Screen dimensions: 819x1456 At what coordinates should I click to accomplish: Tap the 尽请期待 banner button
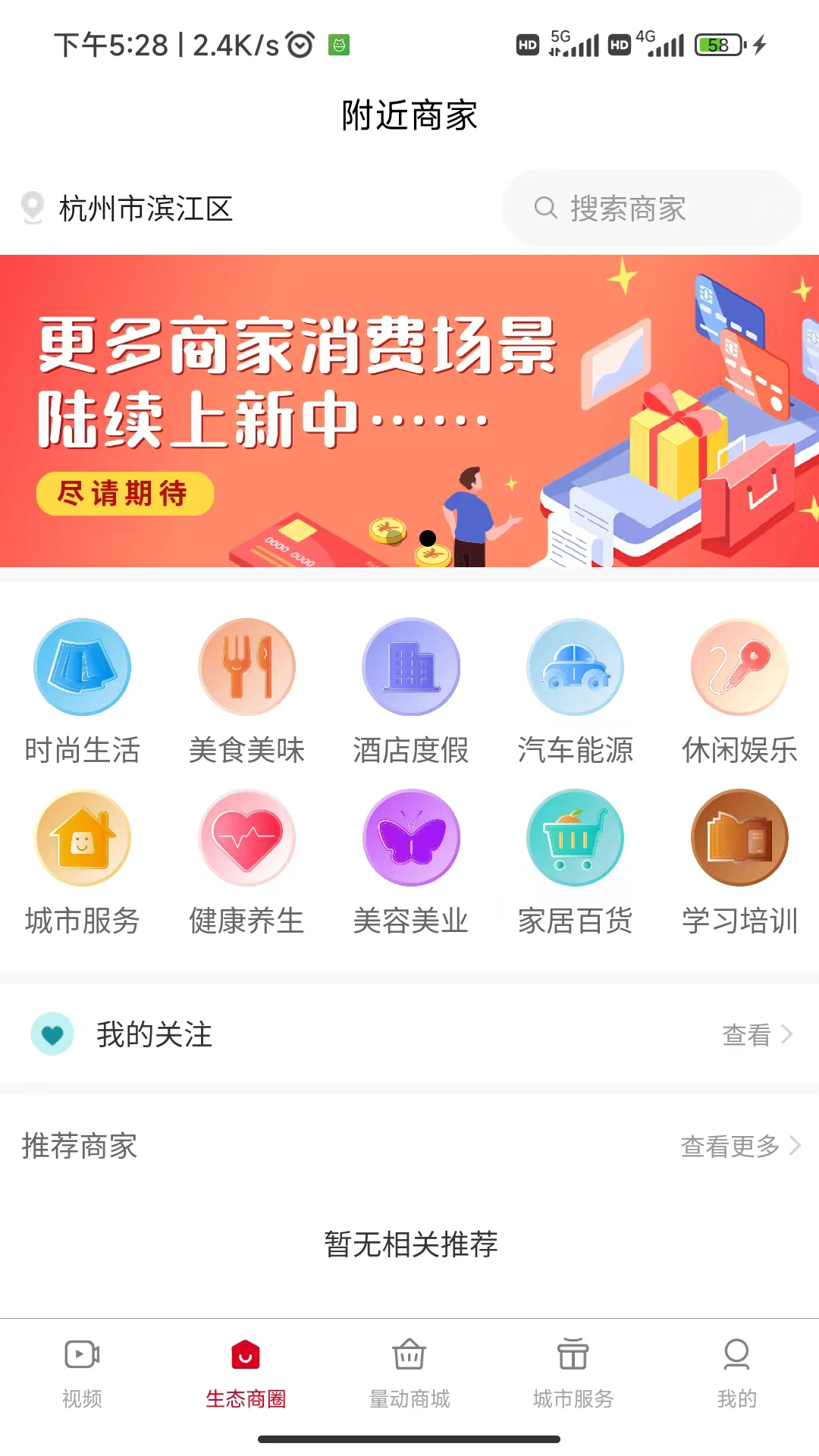click(x=125, y=493)
